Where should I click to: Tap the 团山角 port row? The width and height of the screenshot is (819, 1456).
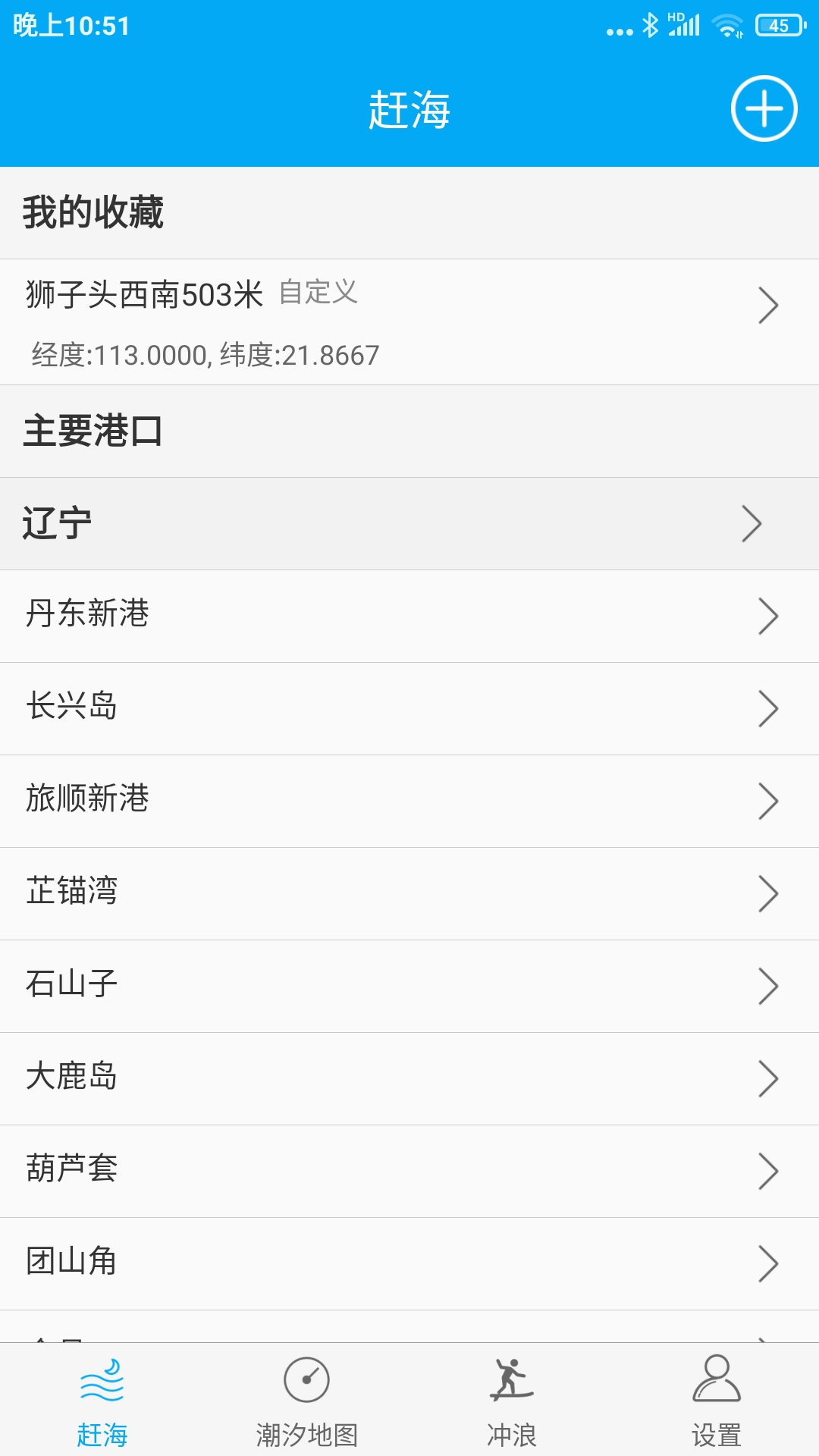(x=409, y=1263)
